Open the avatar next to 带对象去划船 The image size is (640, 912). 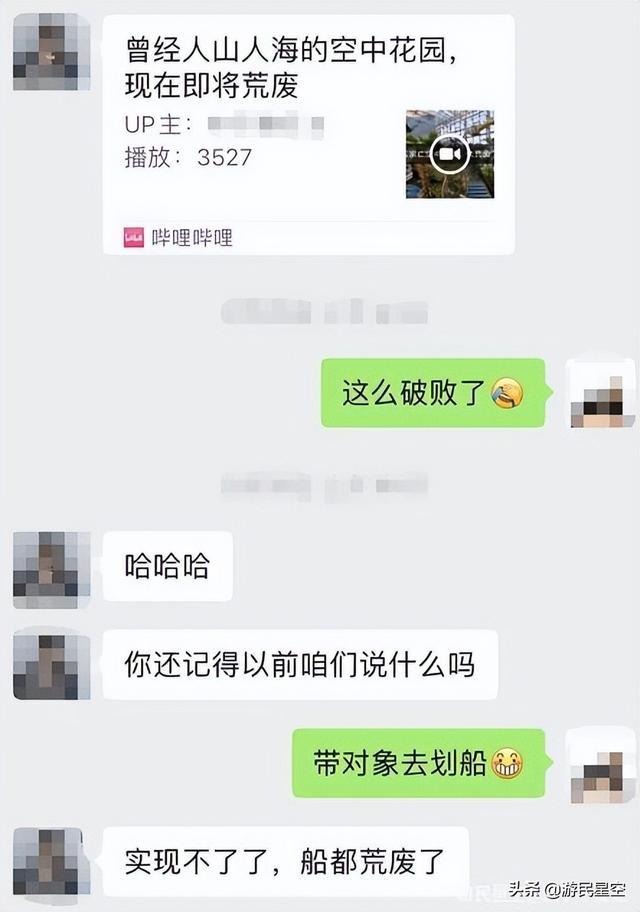point(600,765)
